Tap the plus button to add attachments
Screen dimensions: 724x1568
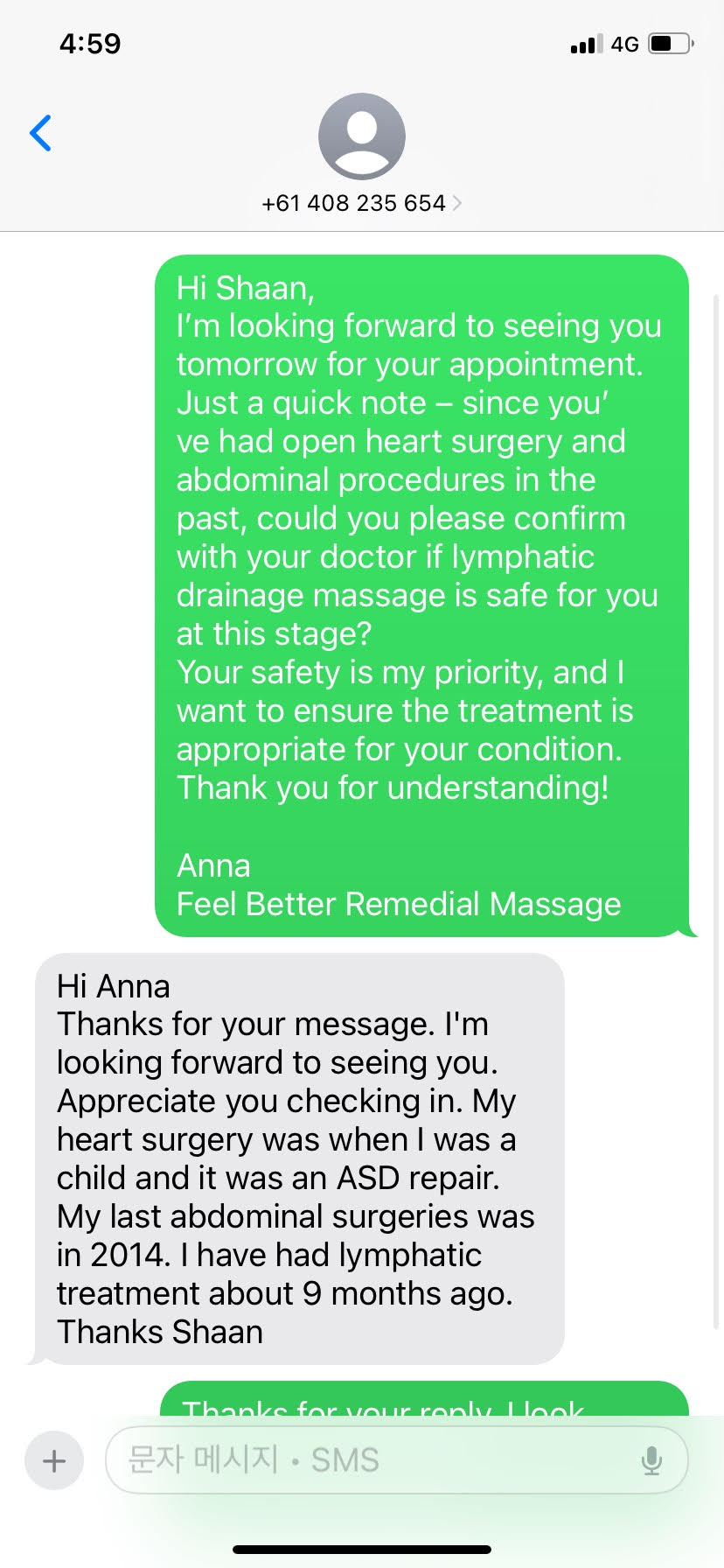[54, 1460]
